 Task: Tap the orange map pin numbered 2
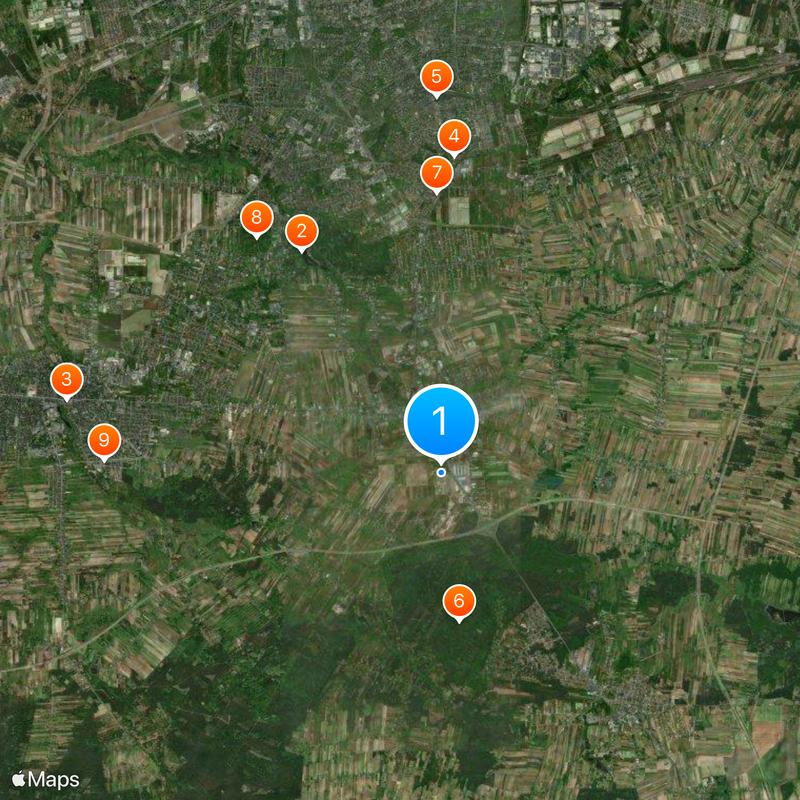(301, 231)
